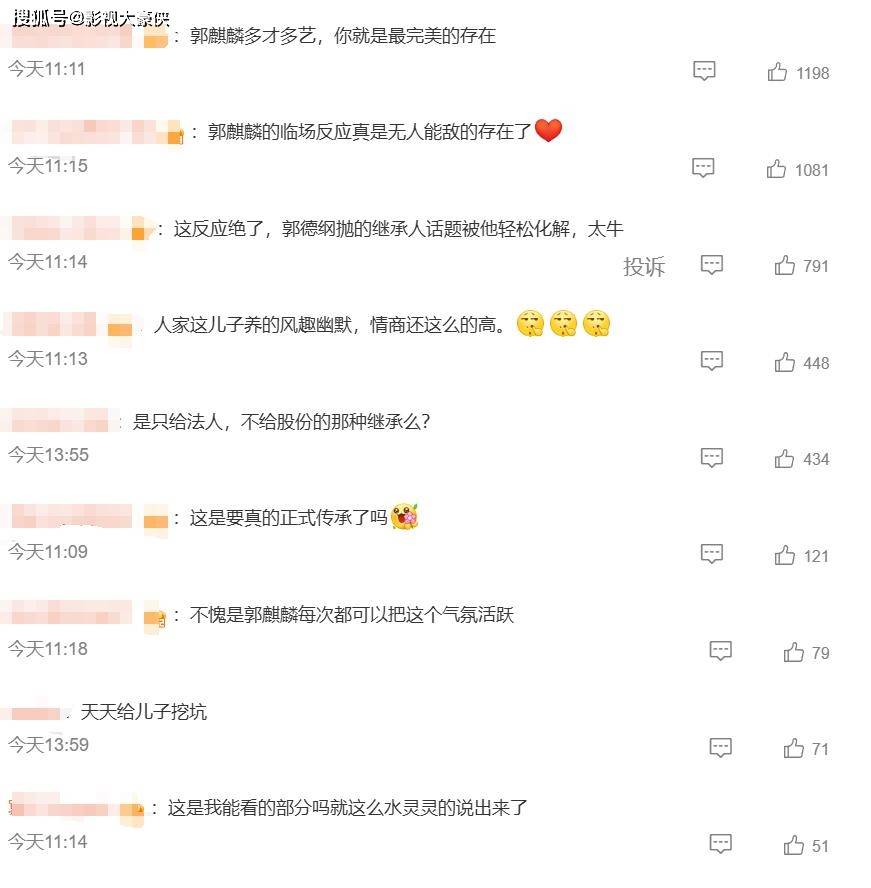Like the comment 天天给儿子挖坑
This screenshot has height=888, width=871.
click(793, 748)
